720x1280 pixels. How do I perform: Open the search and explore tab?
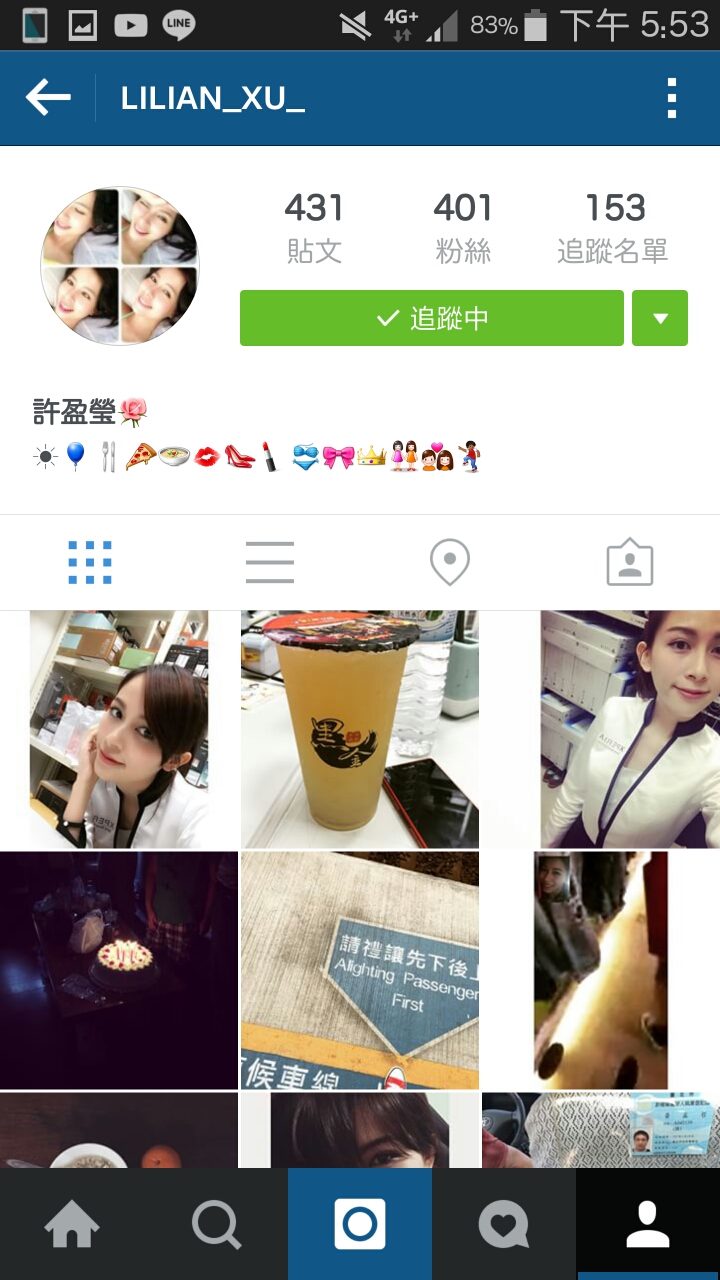(x=216, y=1224)
